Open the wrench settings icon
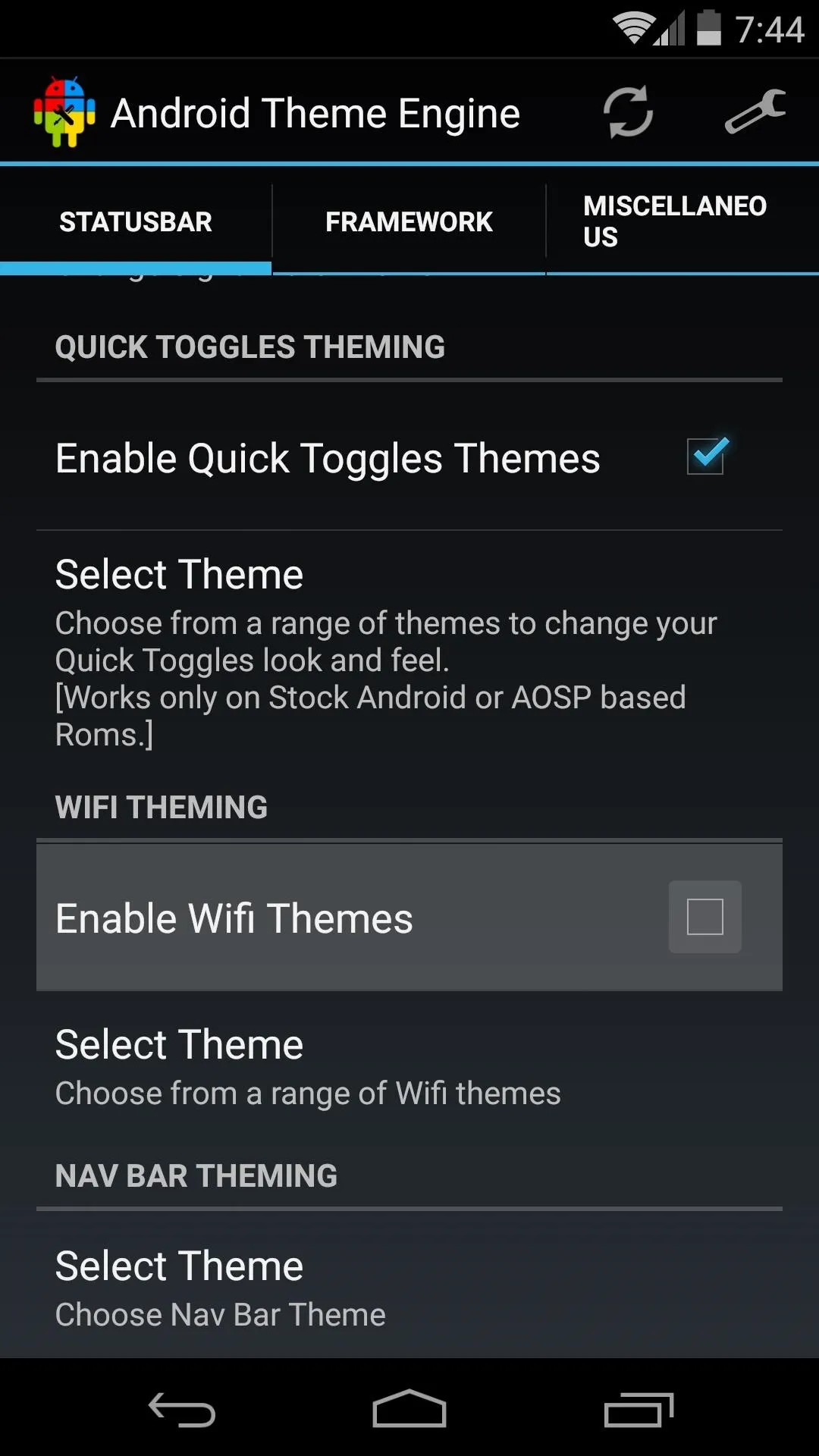819x1456 pixels. (x=755, y=112)
